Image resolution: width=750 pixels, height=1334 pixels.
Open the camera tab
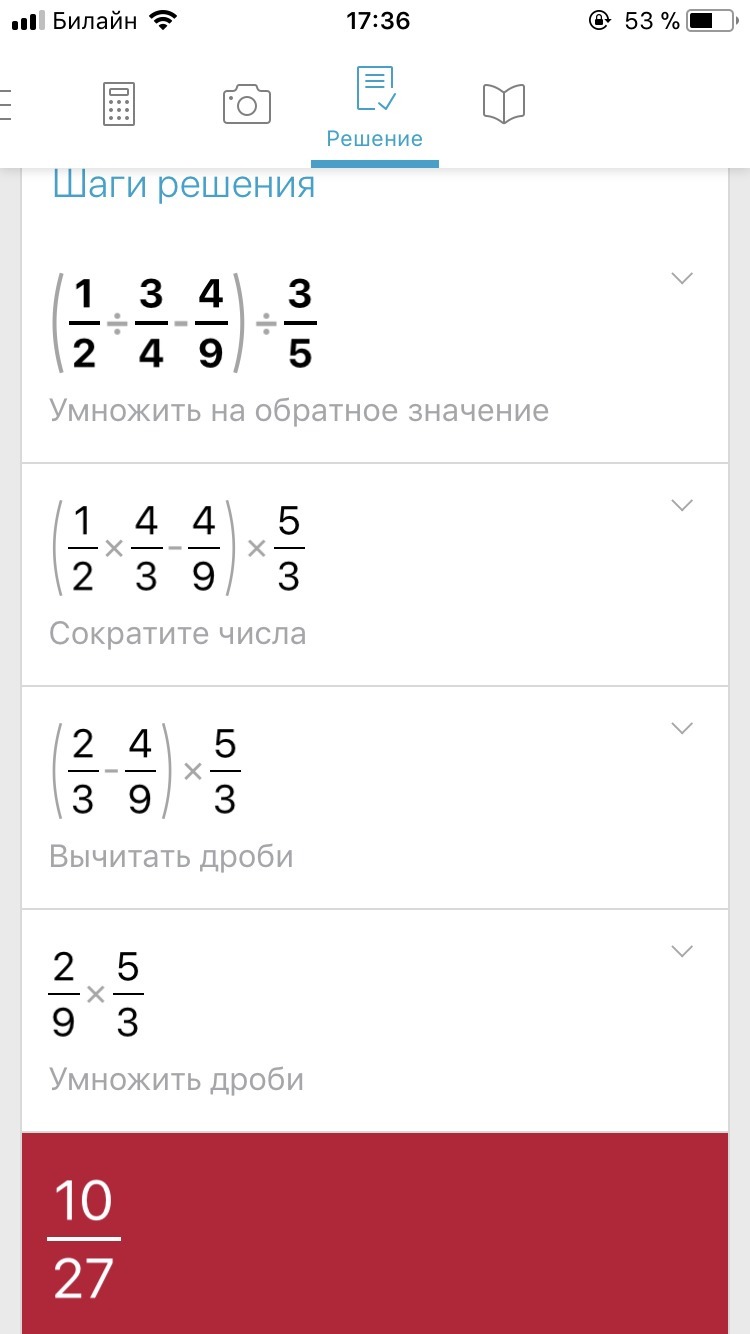click(x=247, y=104)
